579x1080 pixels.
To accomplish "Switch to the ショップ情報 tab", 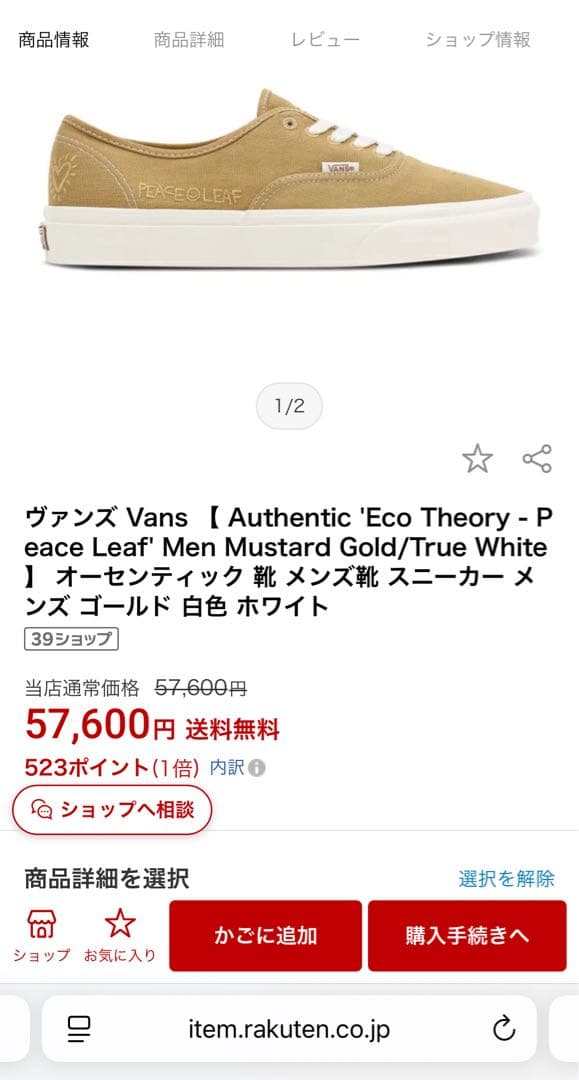I will click(478, 39).
